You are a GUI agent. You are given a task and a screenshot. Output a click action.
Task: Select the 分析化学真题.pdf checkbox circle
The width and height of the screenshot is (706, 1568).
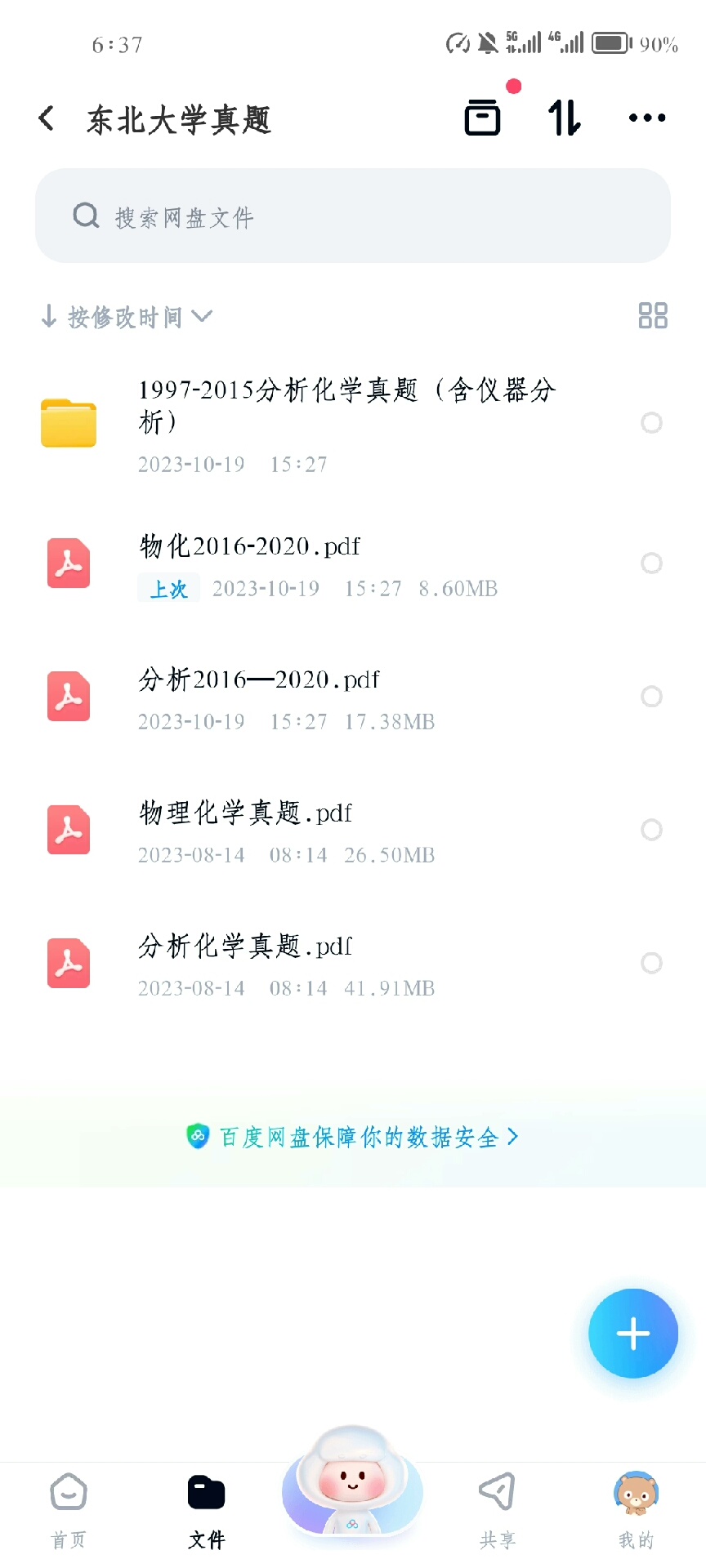click(x=651, y=963)
